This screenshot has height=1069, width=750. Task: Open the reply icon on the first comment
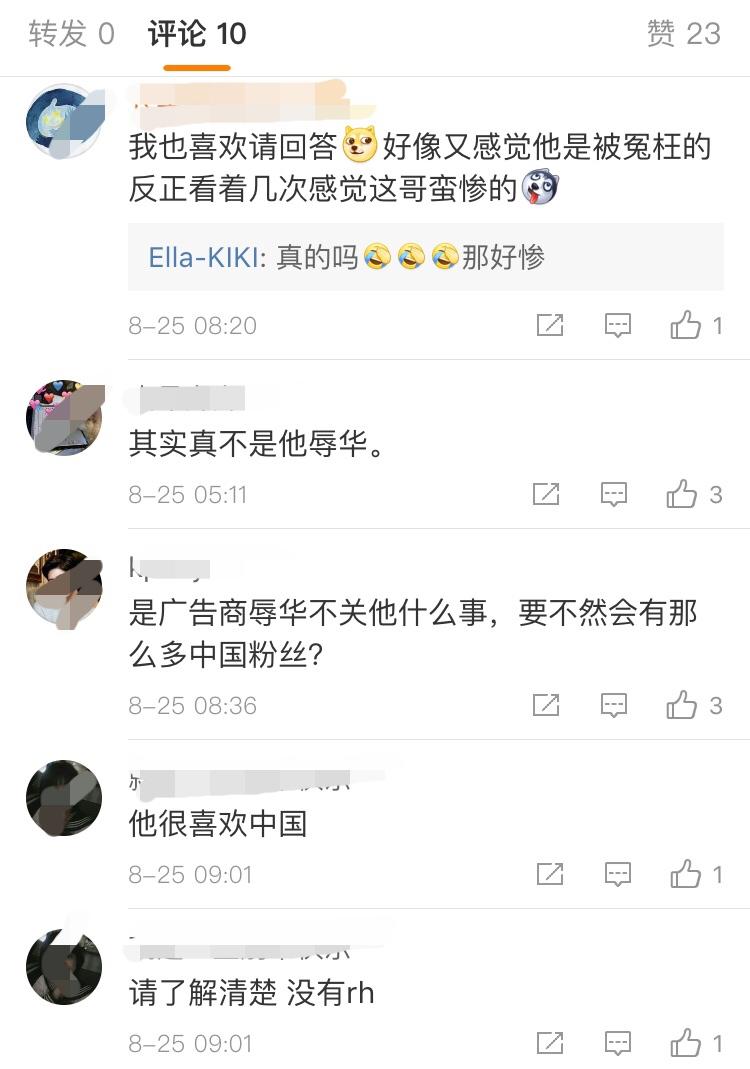[x=617, y=325]
